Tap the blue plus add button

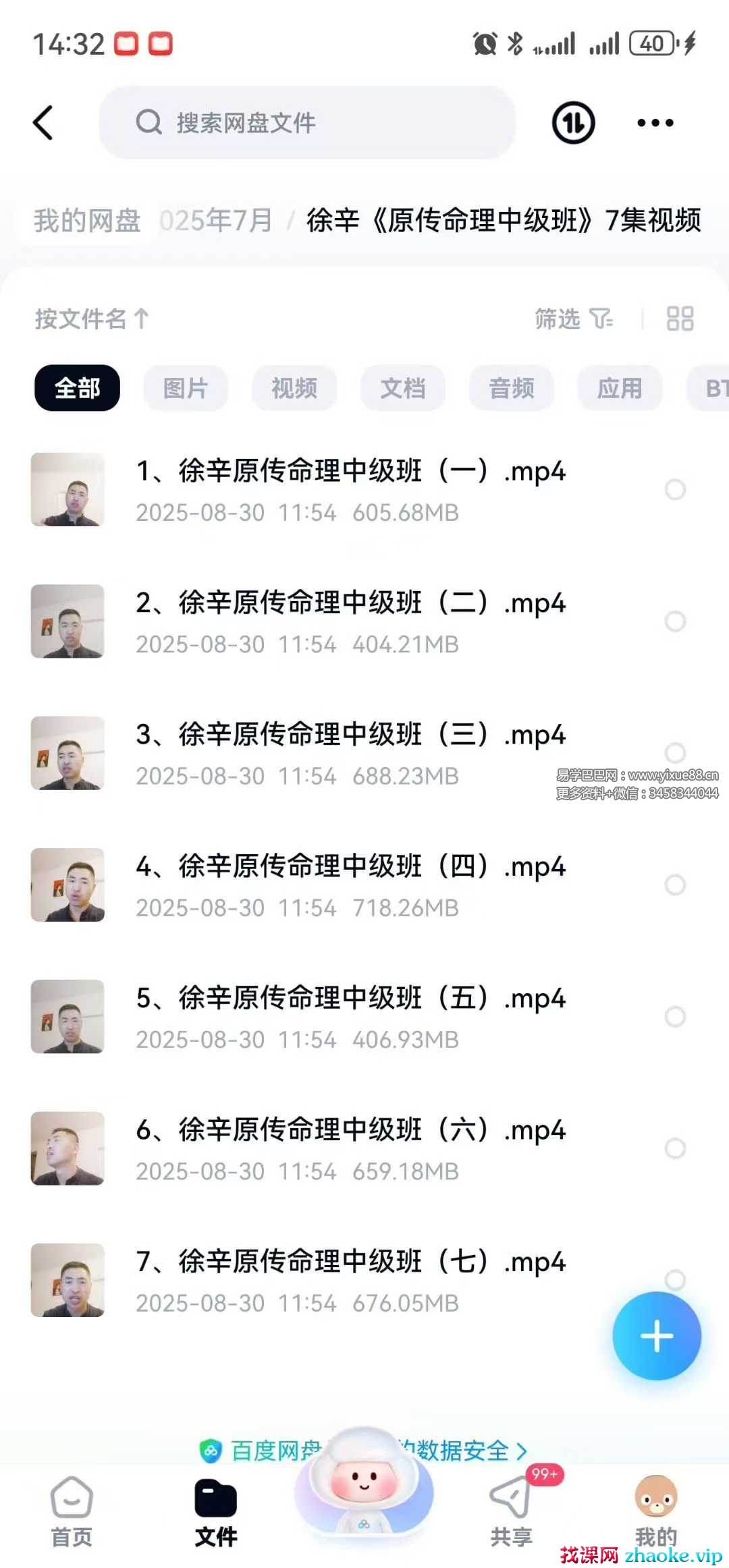point(656,1336)
